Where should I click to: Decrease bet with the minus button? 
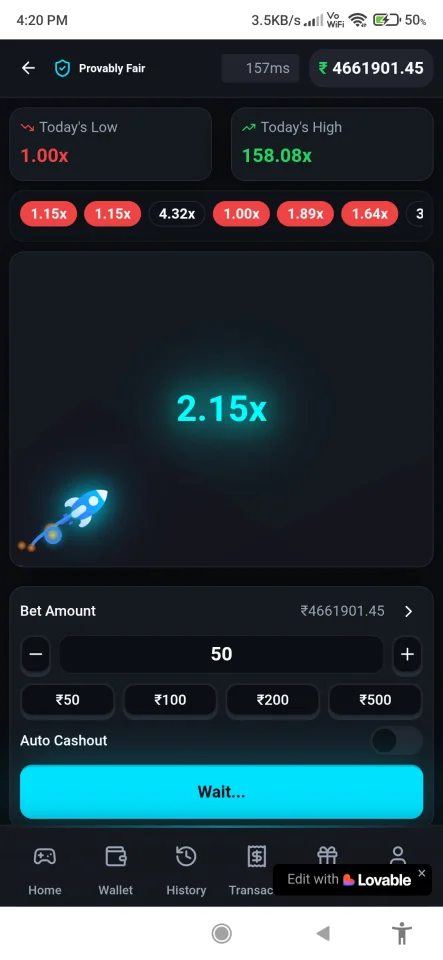[36, 654]
